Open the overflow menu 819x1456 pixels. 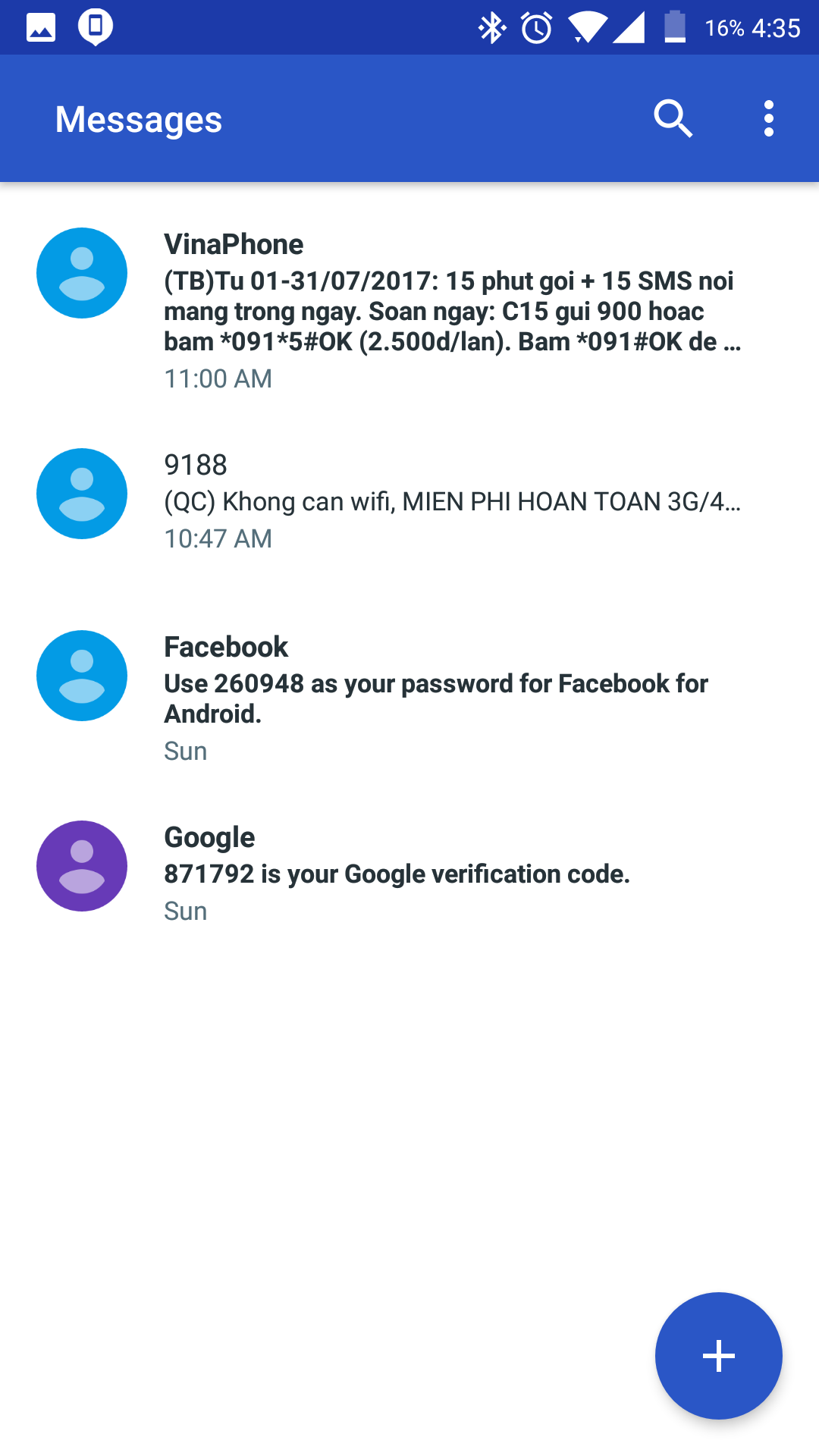click(x=769, y=118)
